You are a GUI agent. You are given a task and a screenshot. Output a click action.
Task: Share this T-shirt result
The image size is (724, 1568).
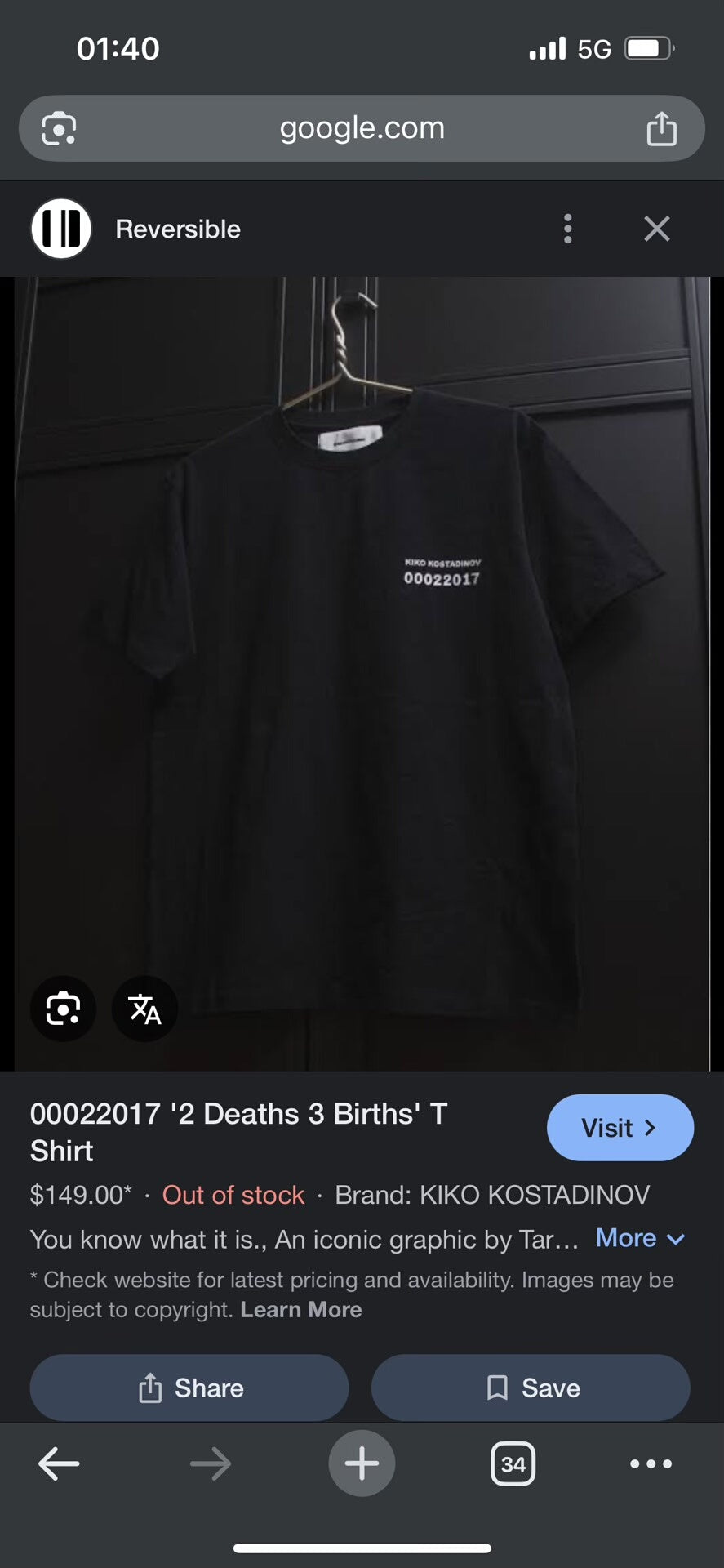189,1388
